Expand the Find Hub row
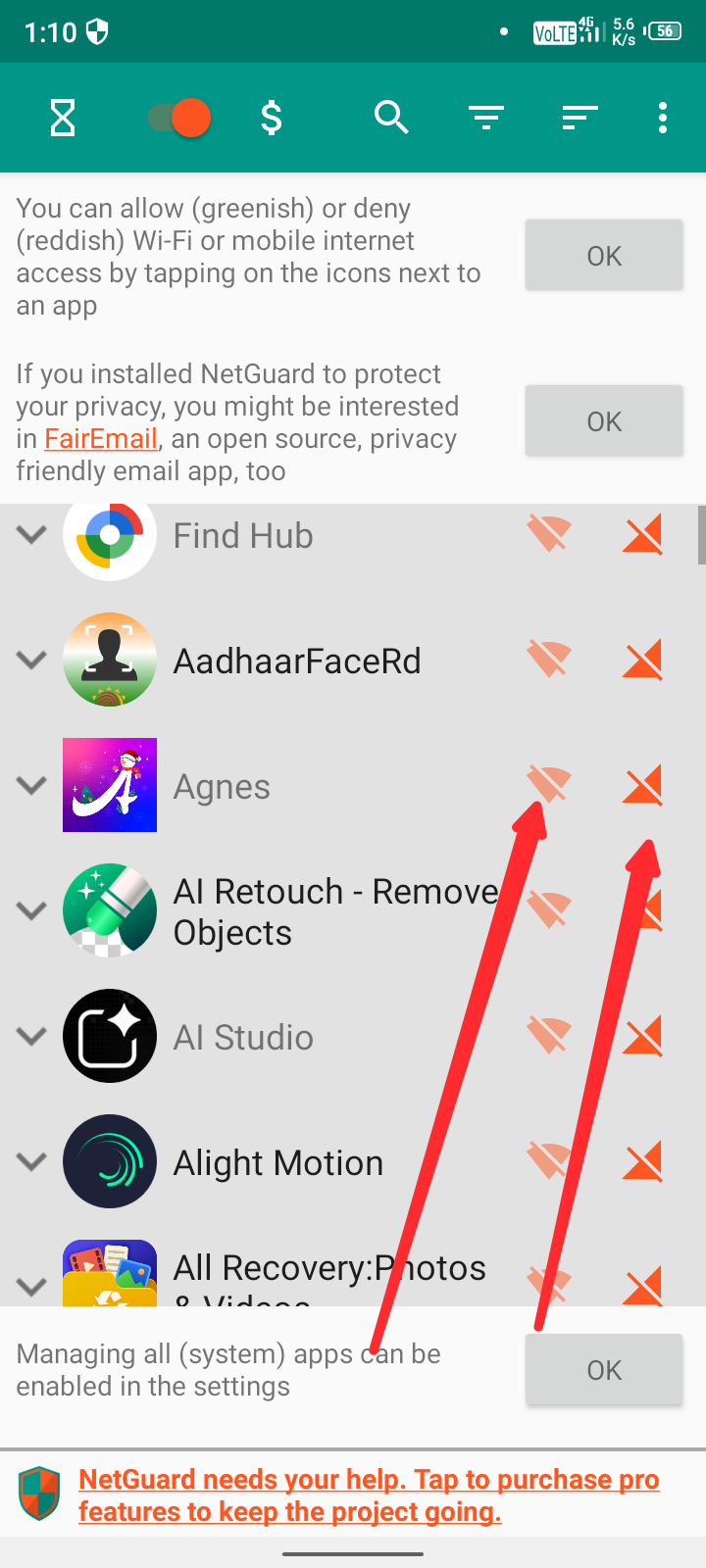 point(32,535)
